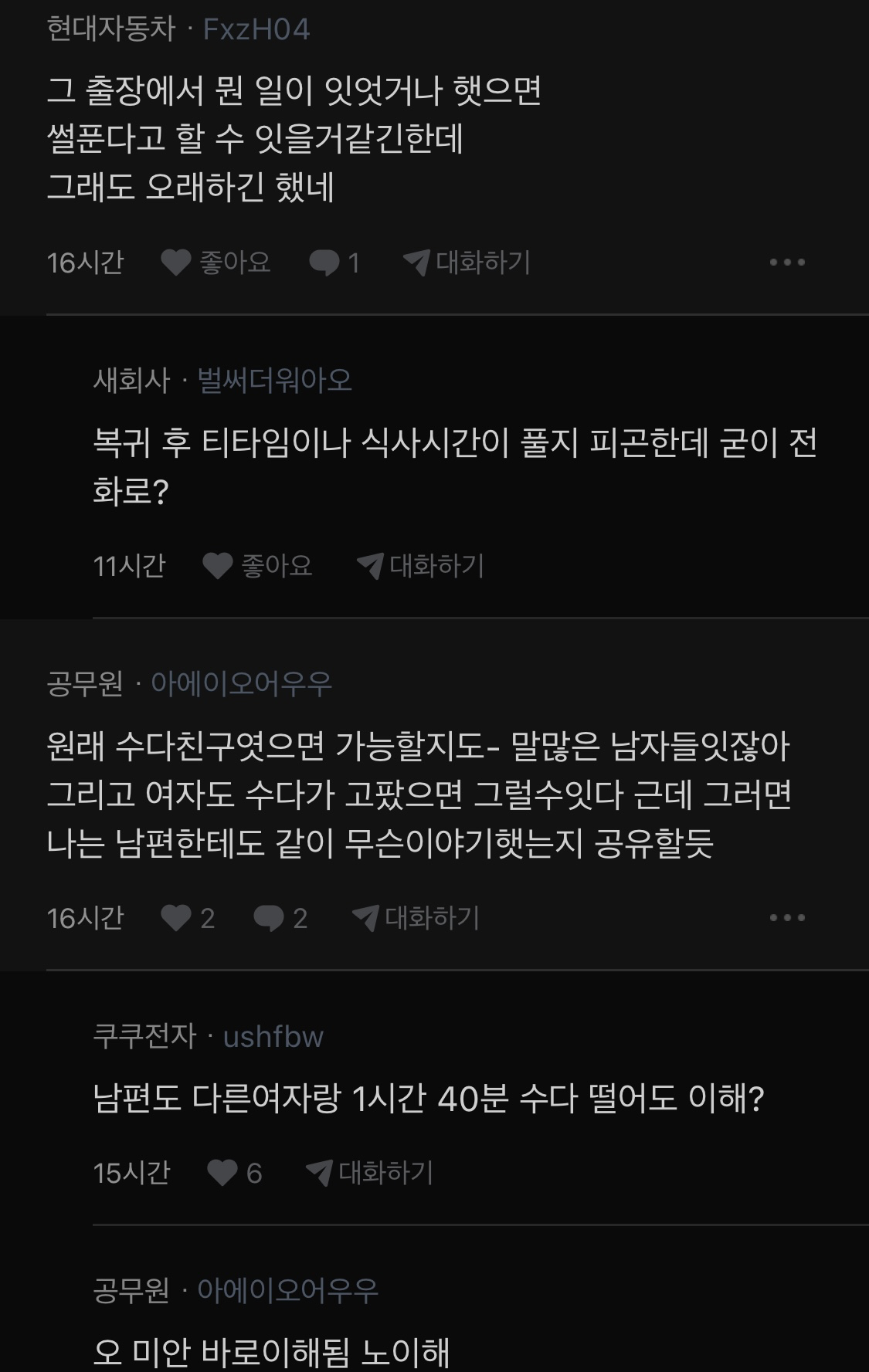
Task: Start a chat with 벌써더워아오
Action: point(420,566)
